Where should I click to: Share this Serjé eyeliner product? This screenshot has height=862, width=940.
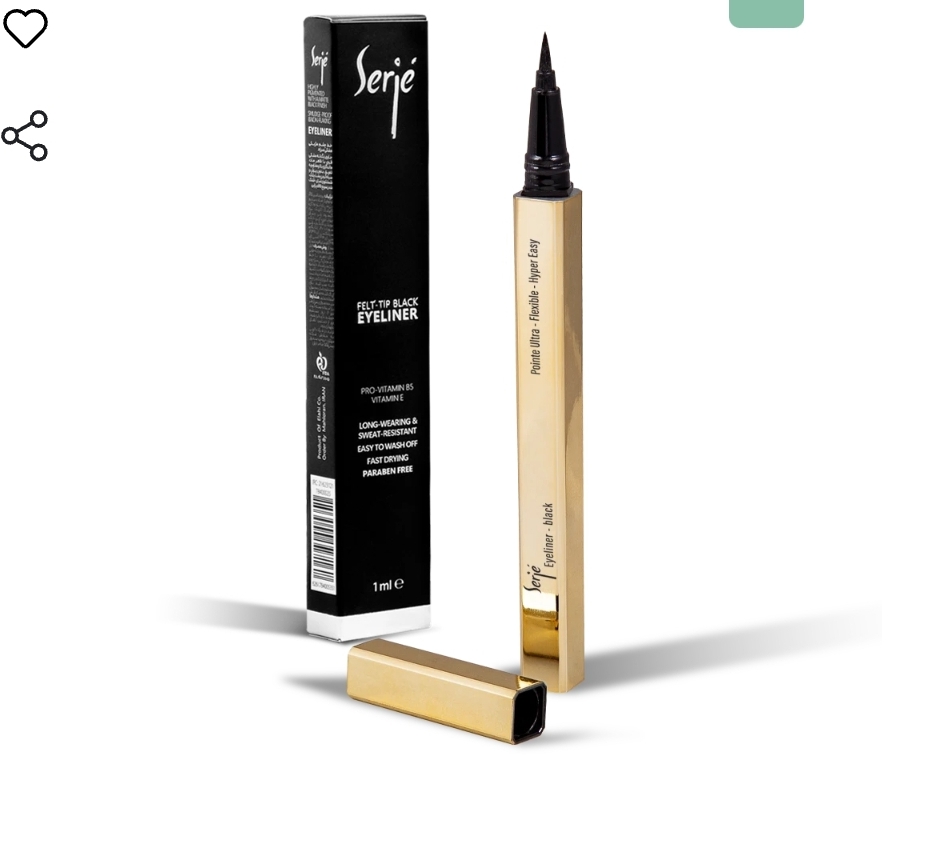point(25,136)
